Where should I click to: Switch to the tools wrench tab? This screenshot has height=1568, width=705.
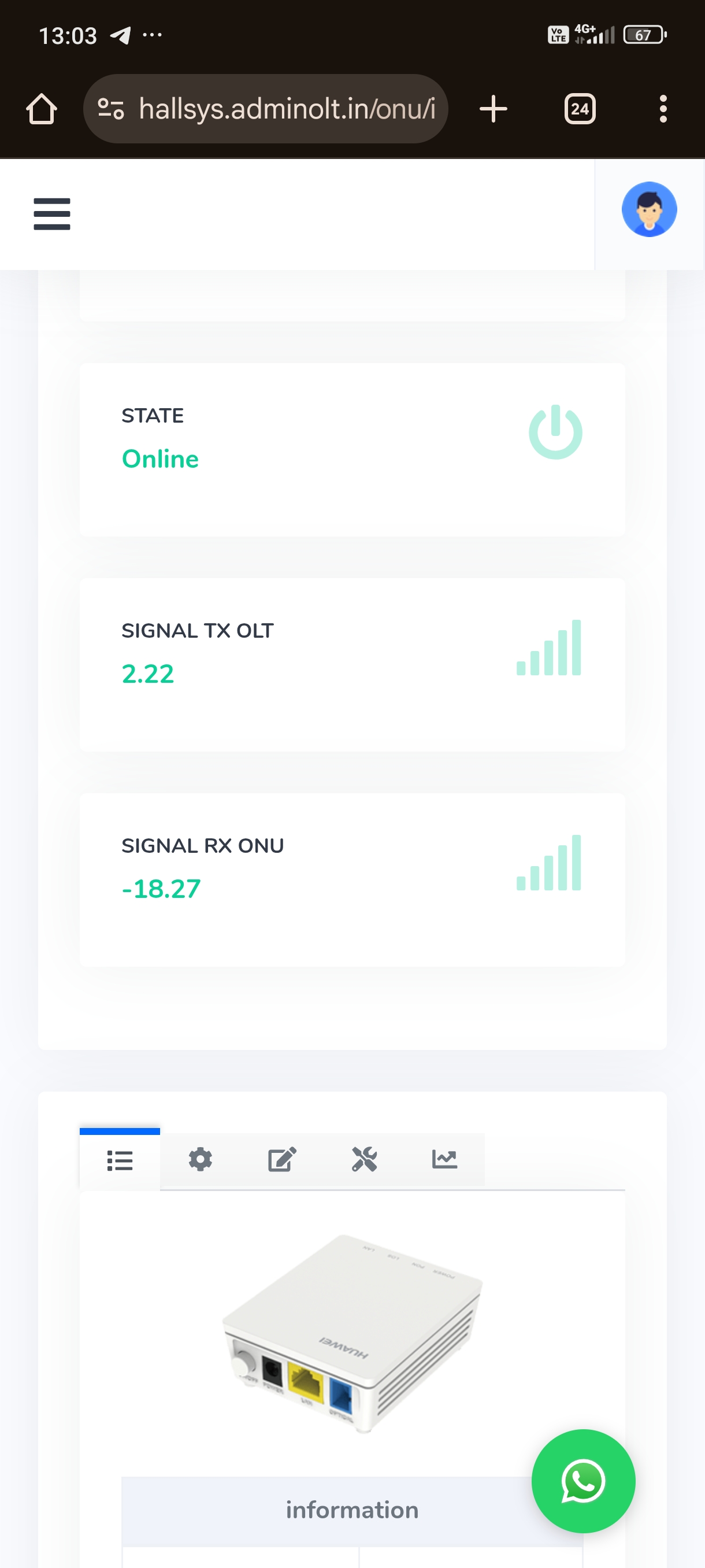tap(363, 1160)
